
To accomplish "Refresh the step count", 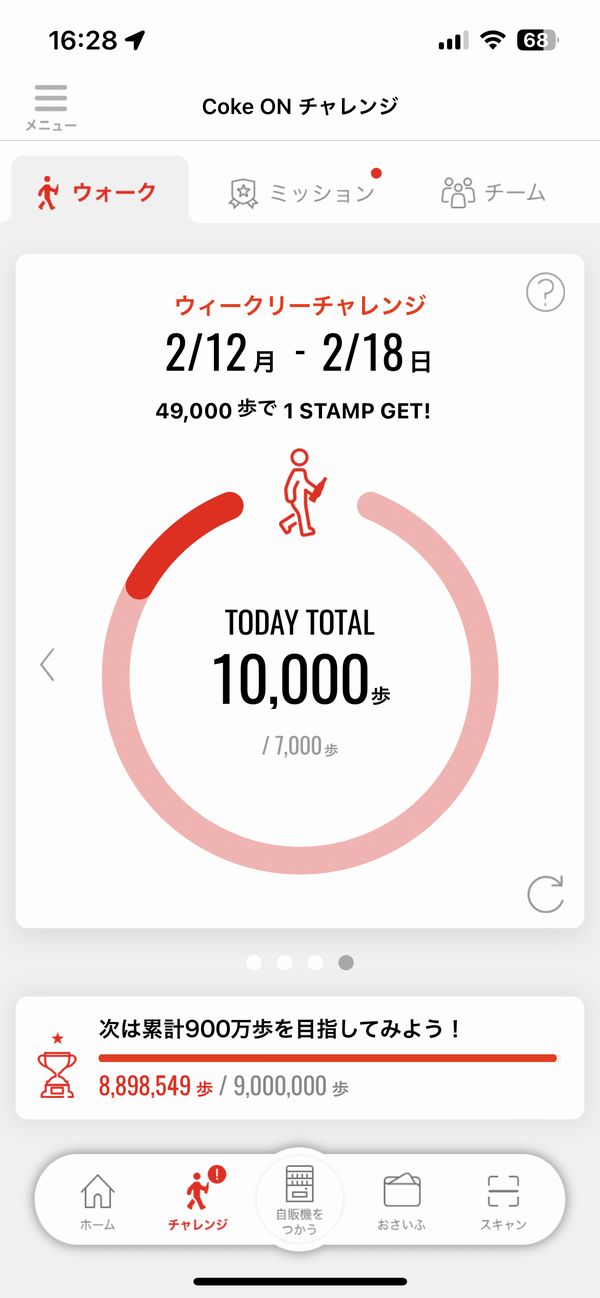I will [x=546, y=893].
